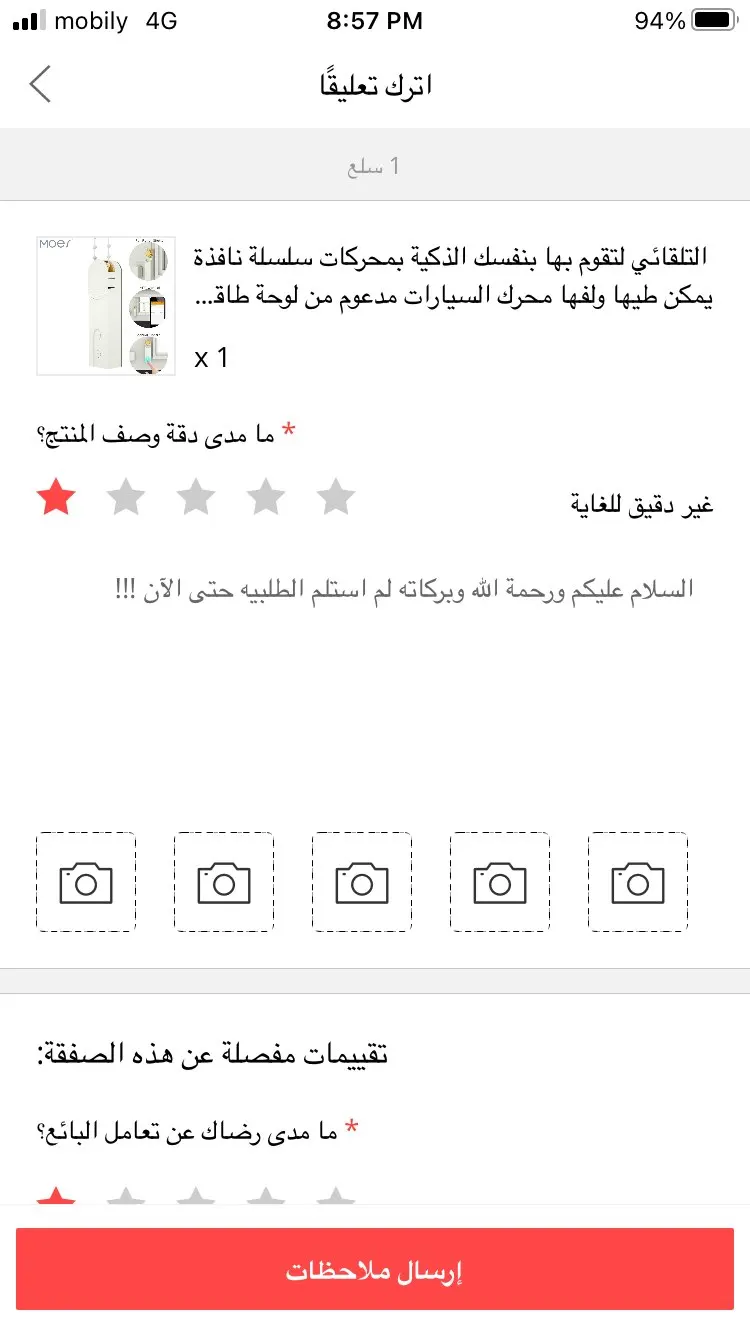Screen dimensions: 750x1334
Task: Rate product description accuracy five stars
Action: pos(336,497)
